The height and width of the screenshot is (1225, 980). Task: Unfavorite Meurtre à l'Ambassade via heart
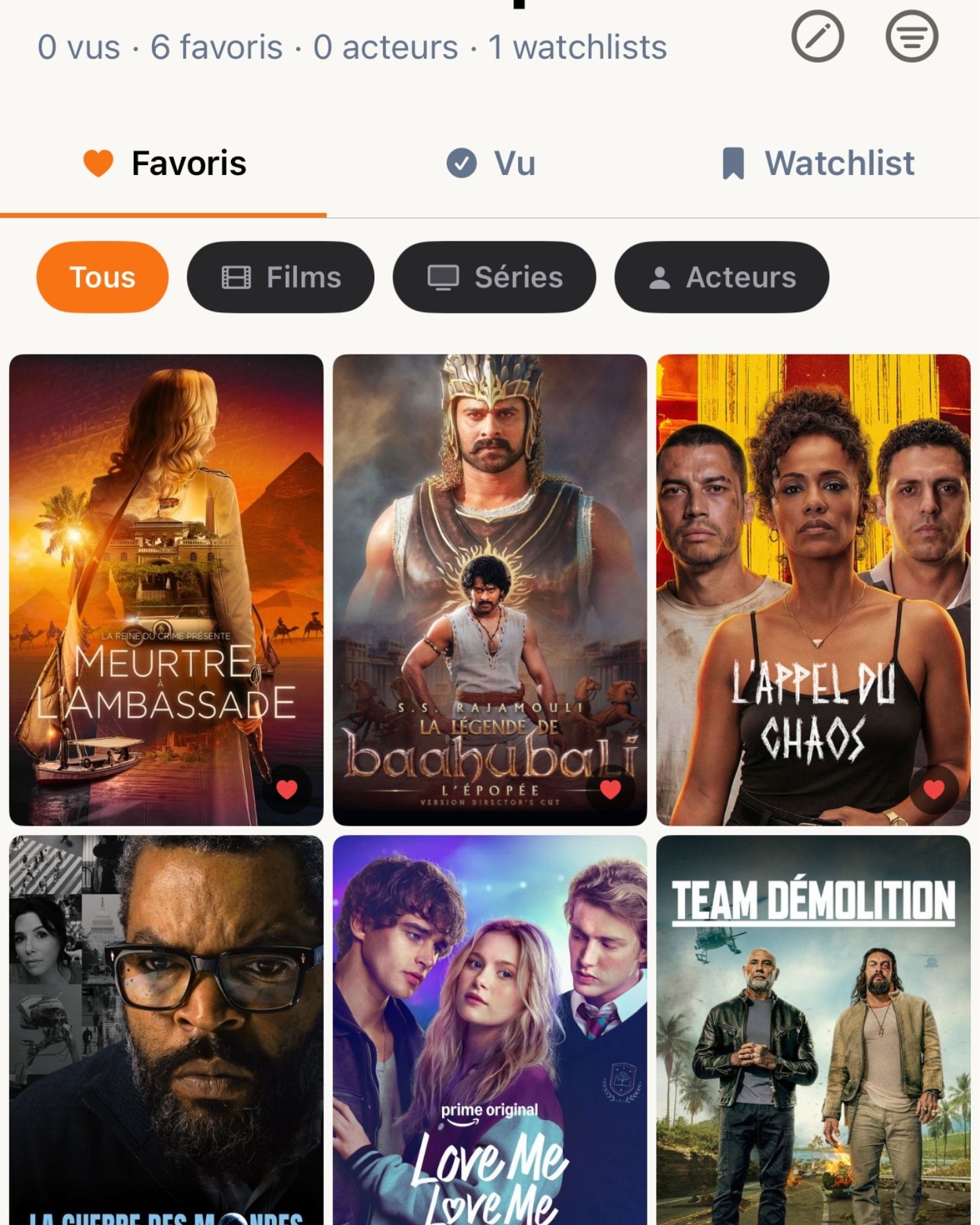tap(286, 789)
